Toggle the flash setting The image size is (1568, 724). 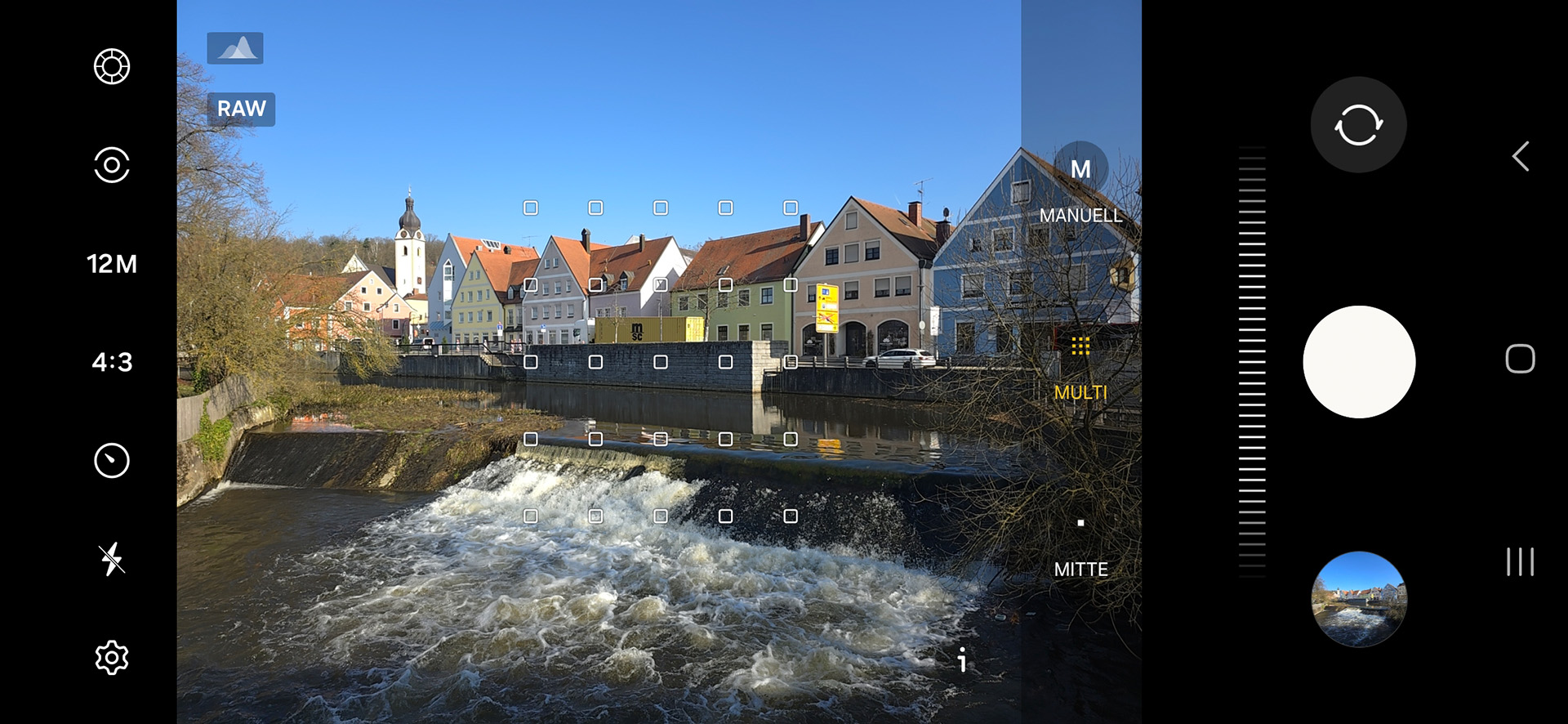112,560
